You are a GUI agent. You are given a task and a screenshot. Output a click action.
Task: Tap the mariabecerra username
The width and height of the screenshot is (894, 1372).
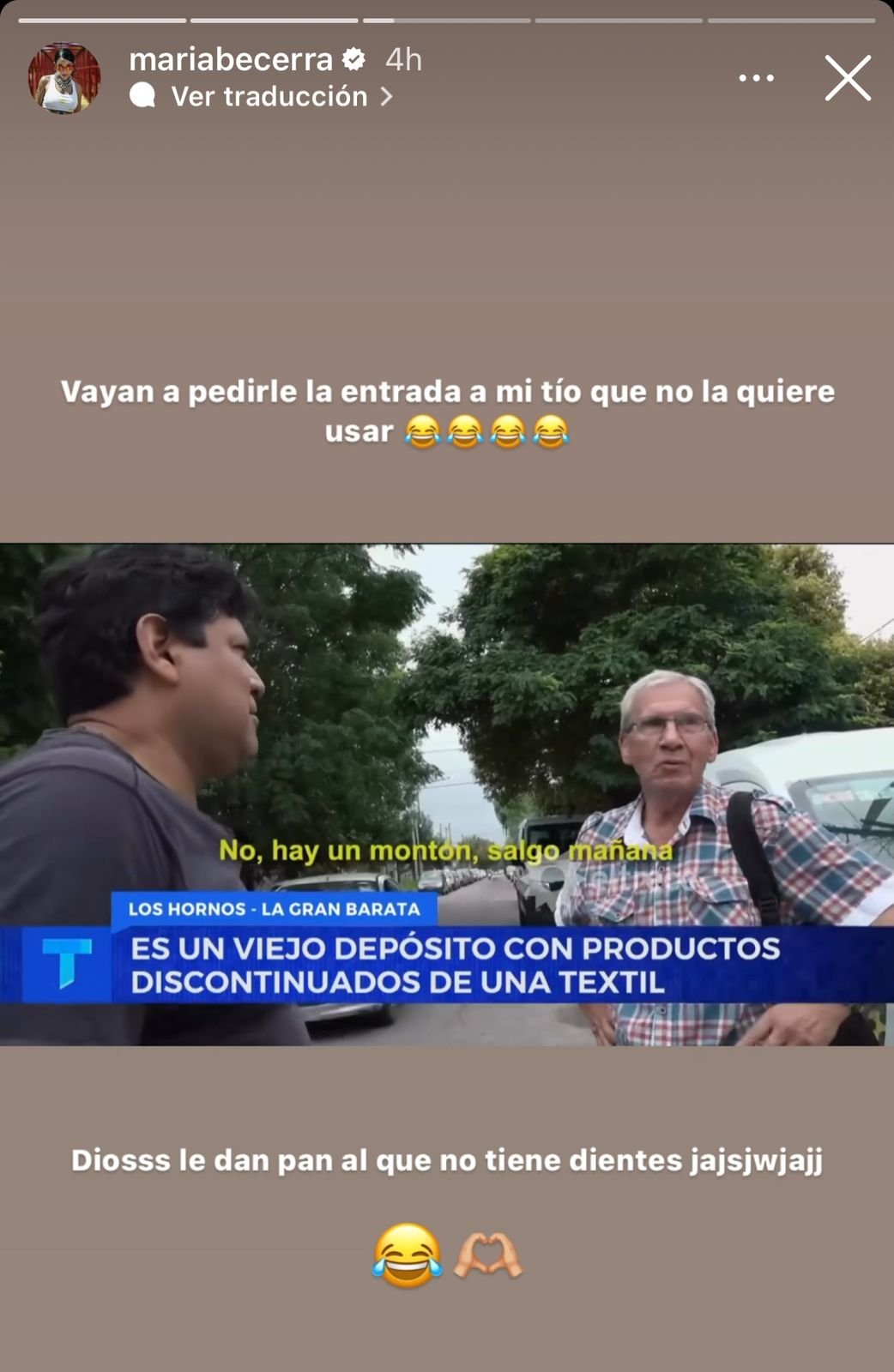(x=230, y=59)
